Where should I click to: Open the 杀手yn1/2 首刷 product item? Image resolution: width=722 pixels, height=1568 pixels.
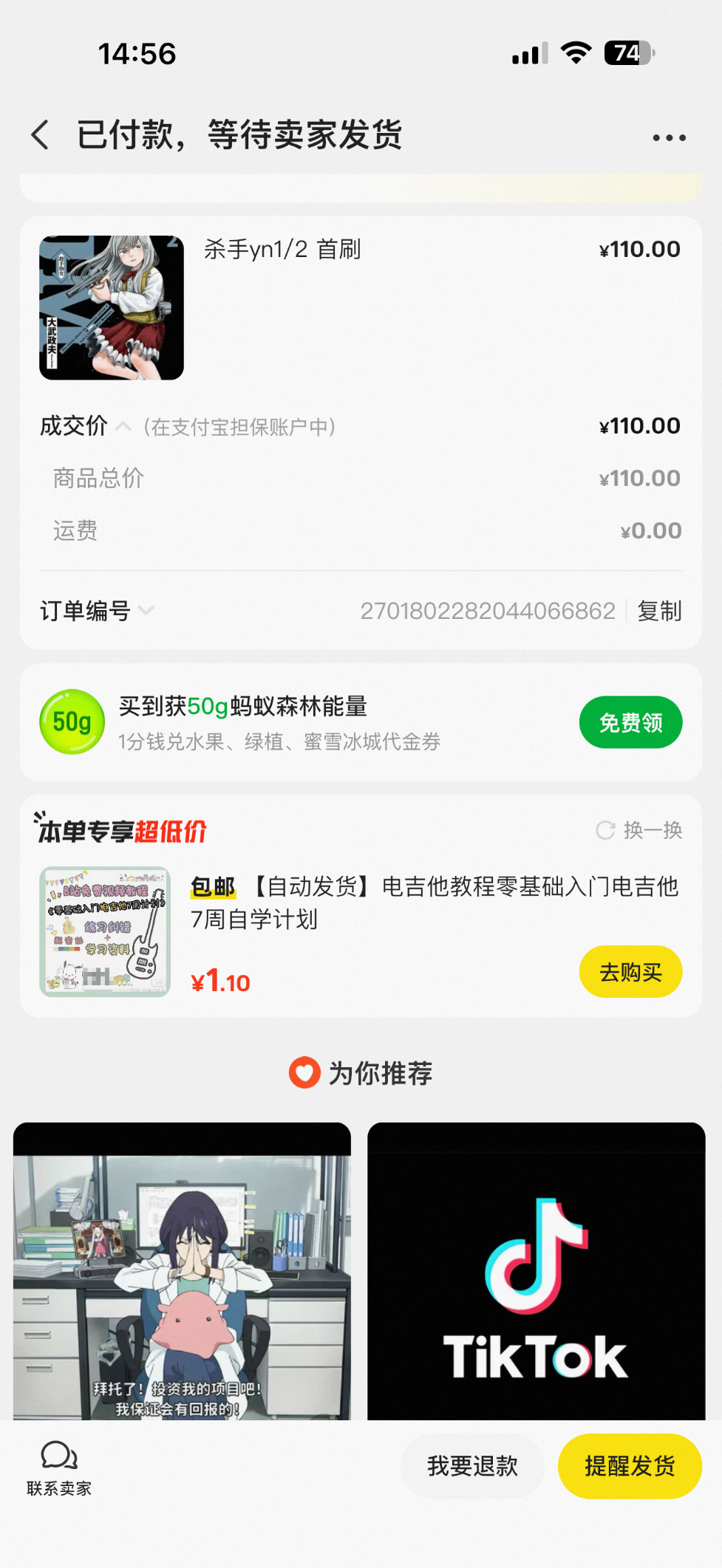click(x=282, y=250)
